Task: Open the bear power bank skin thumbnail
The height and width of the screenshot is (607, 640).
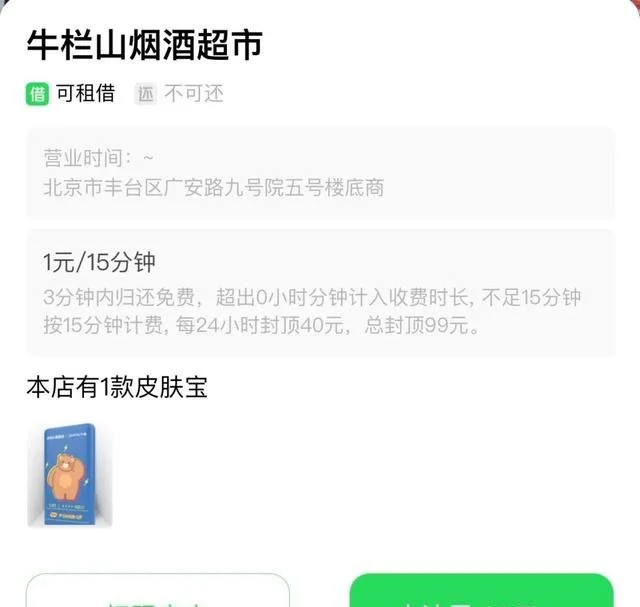Action: pyautogui.click(x=69, y=475)
